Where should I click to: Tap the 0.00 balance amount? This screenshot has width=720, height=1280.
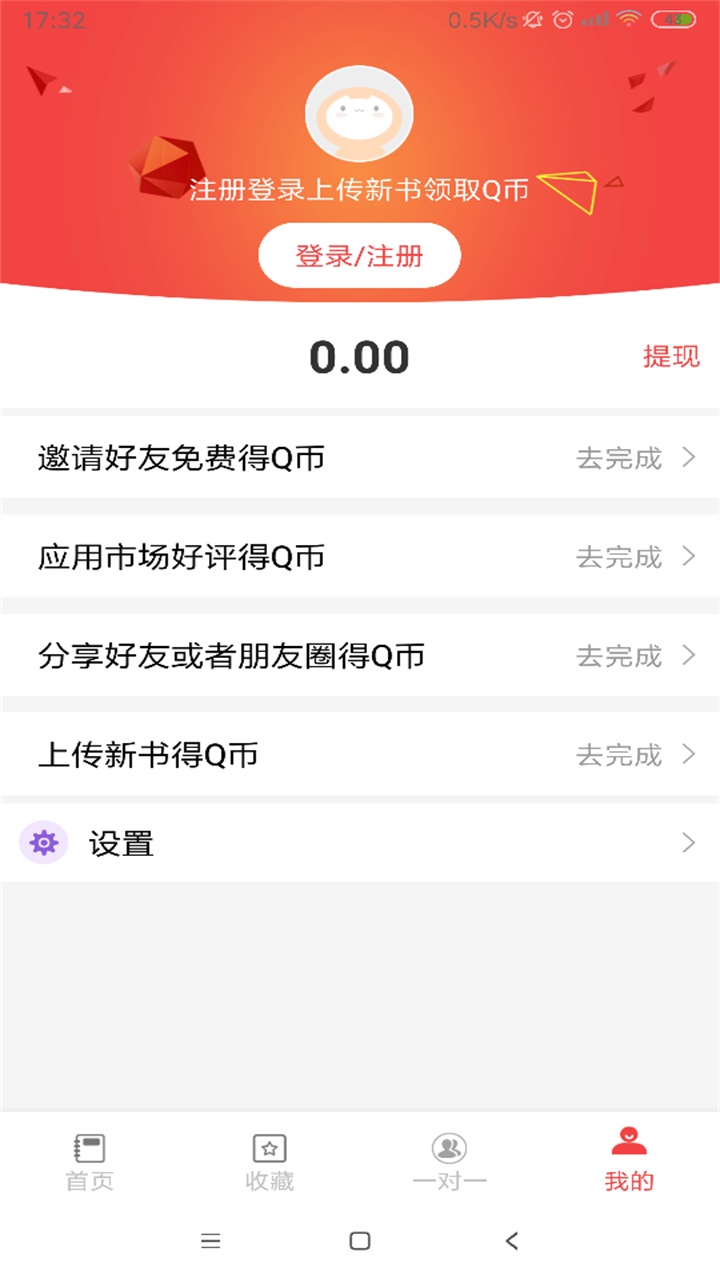pos(360,357)
